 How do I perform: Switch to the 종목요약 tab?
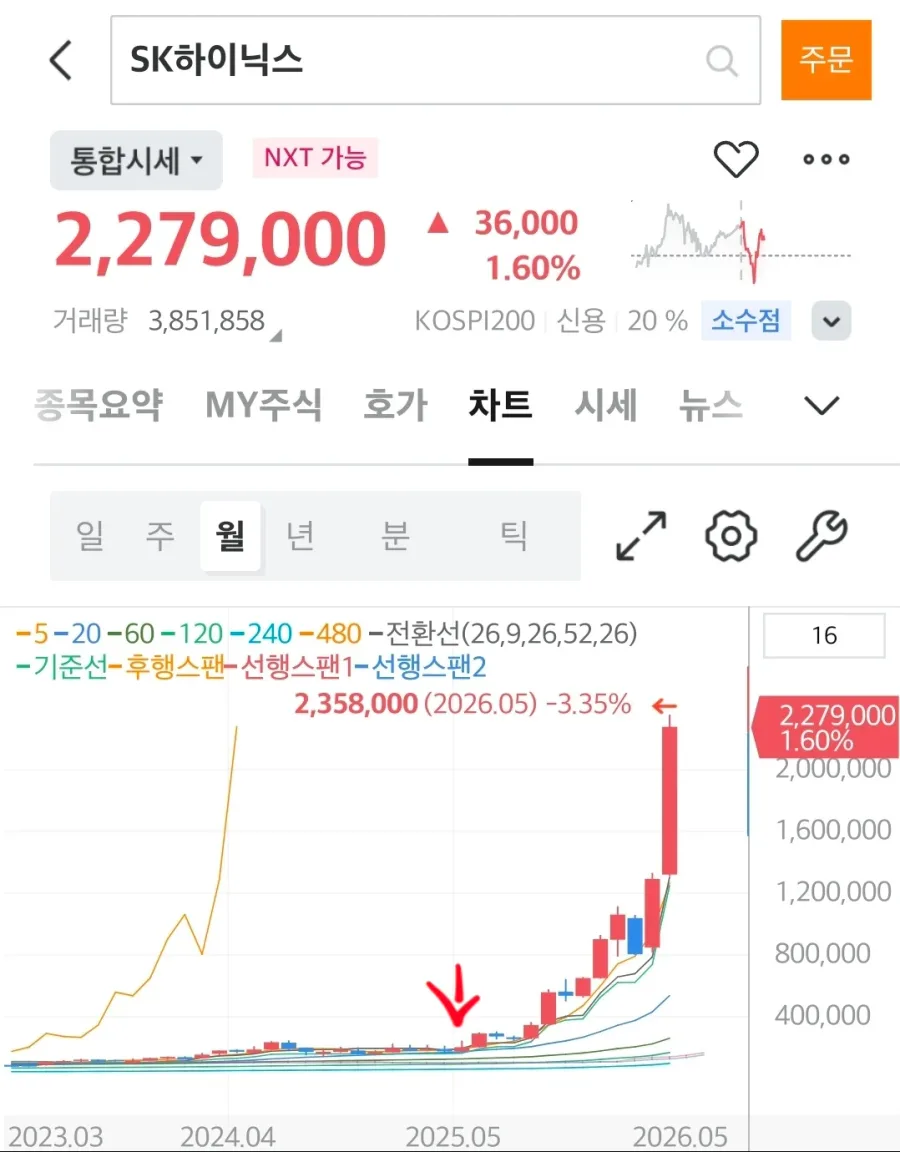click(x=98, y=405)
